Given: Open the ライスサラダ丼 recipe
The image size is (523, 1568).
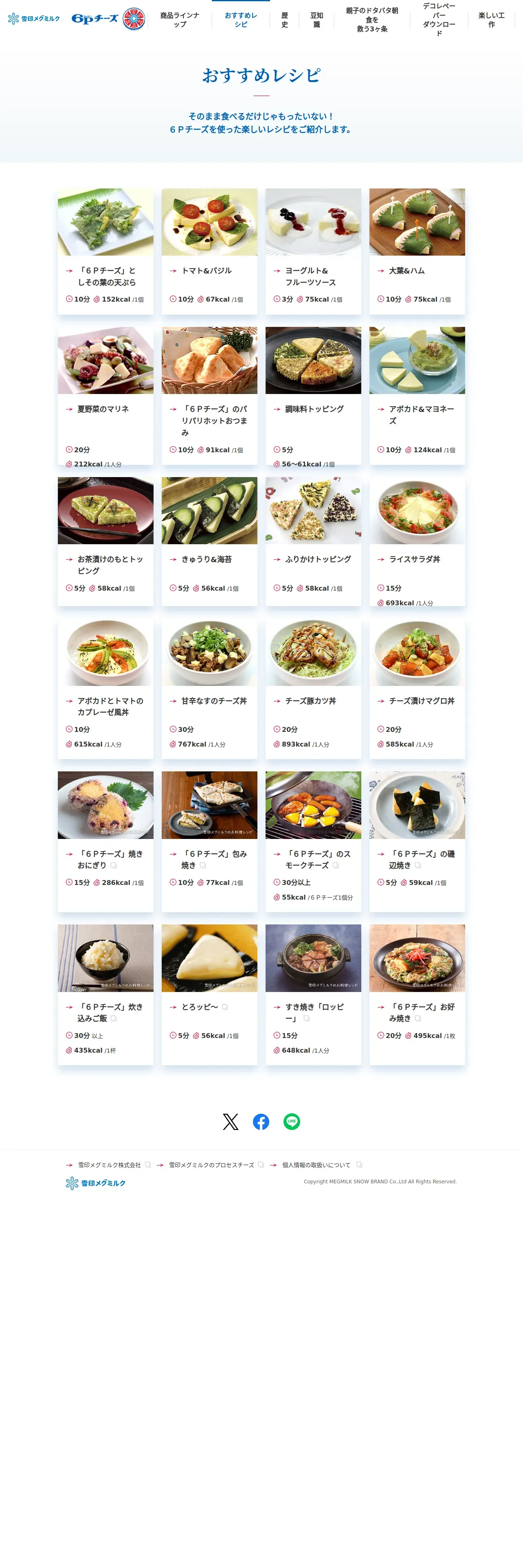Looking at the screenshot, I should (417, 541).
